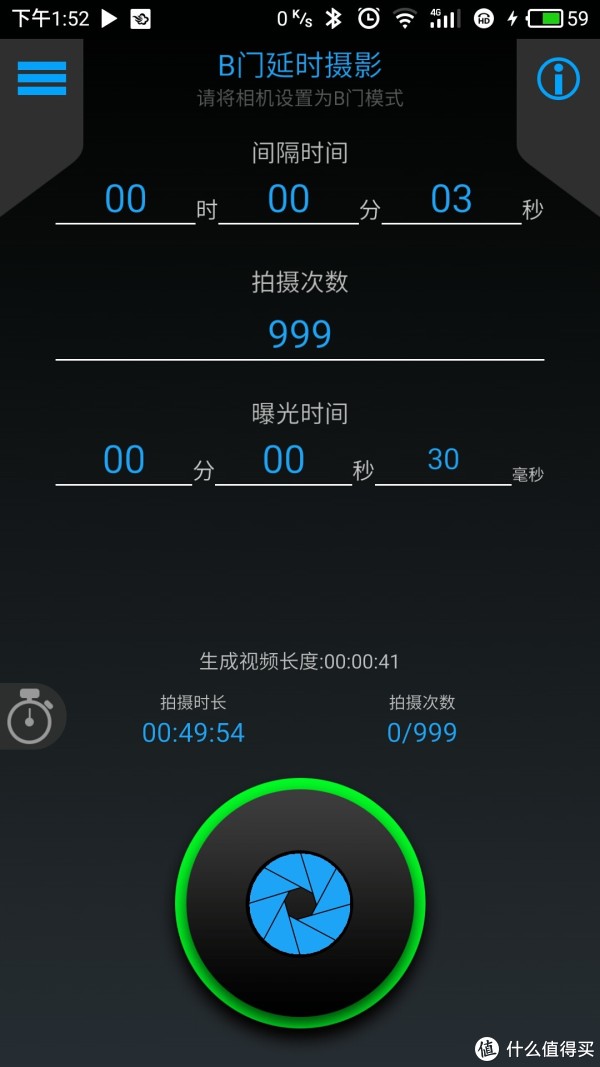Edit the interval minutes field
This screenshot has height=1067, width=600.
[288, 201]
